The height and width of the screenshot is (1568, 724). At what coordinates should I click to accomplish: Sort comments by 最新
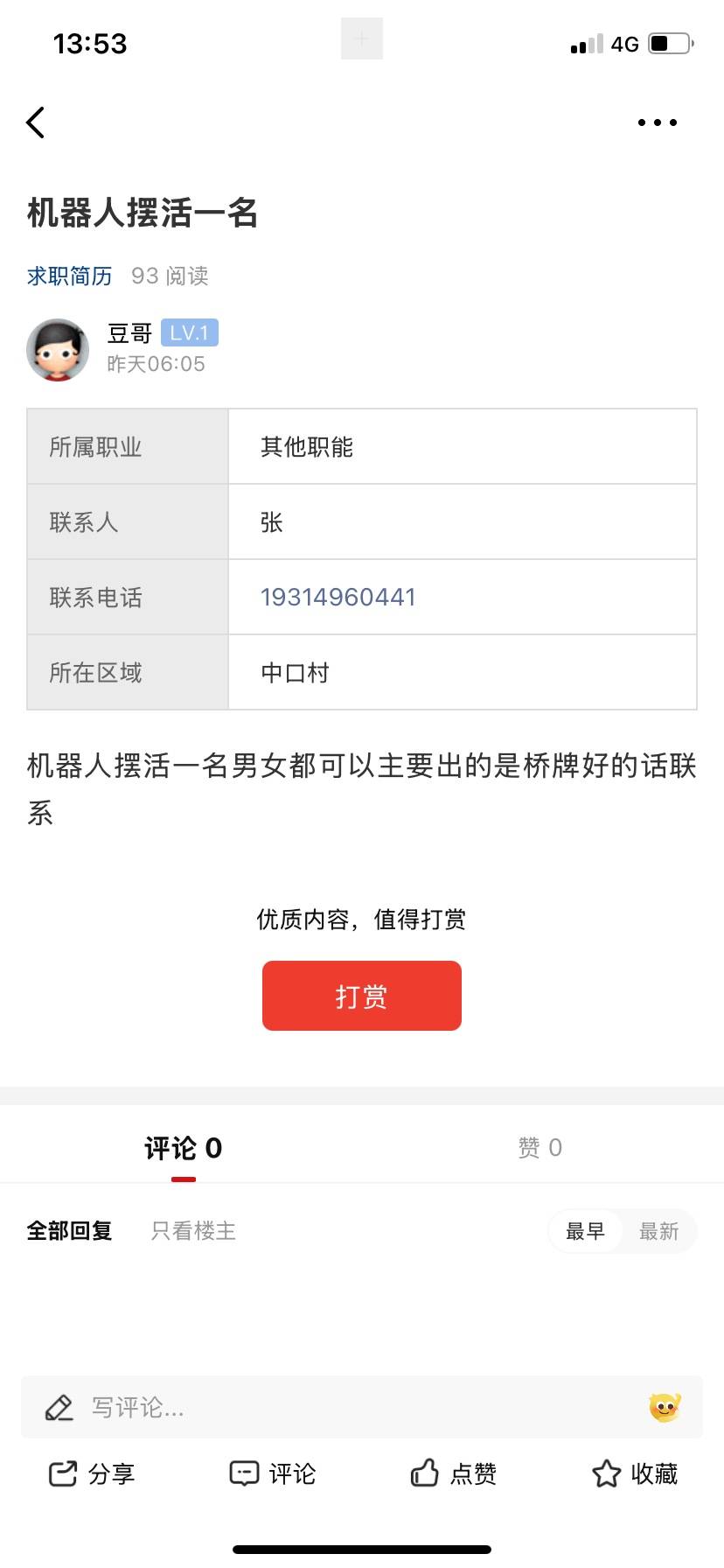point(658,1231)
